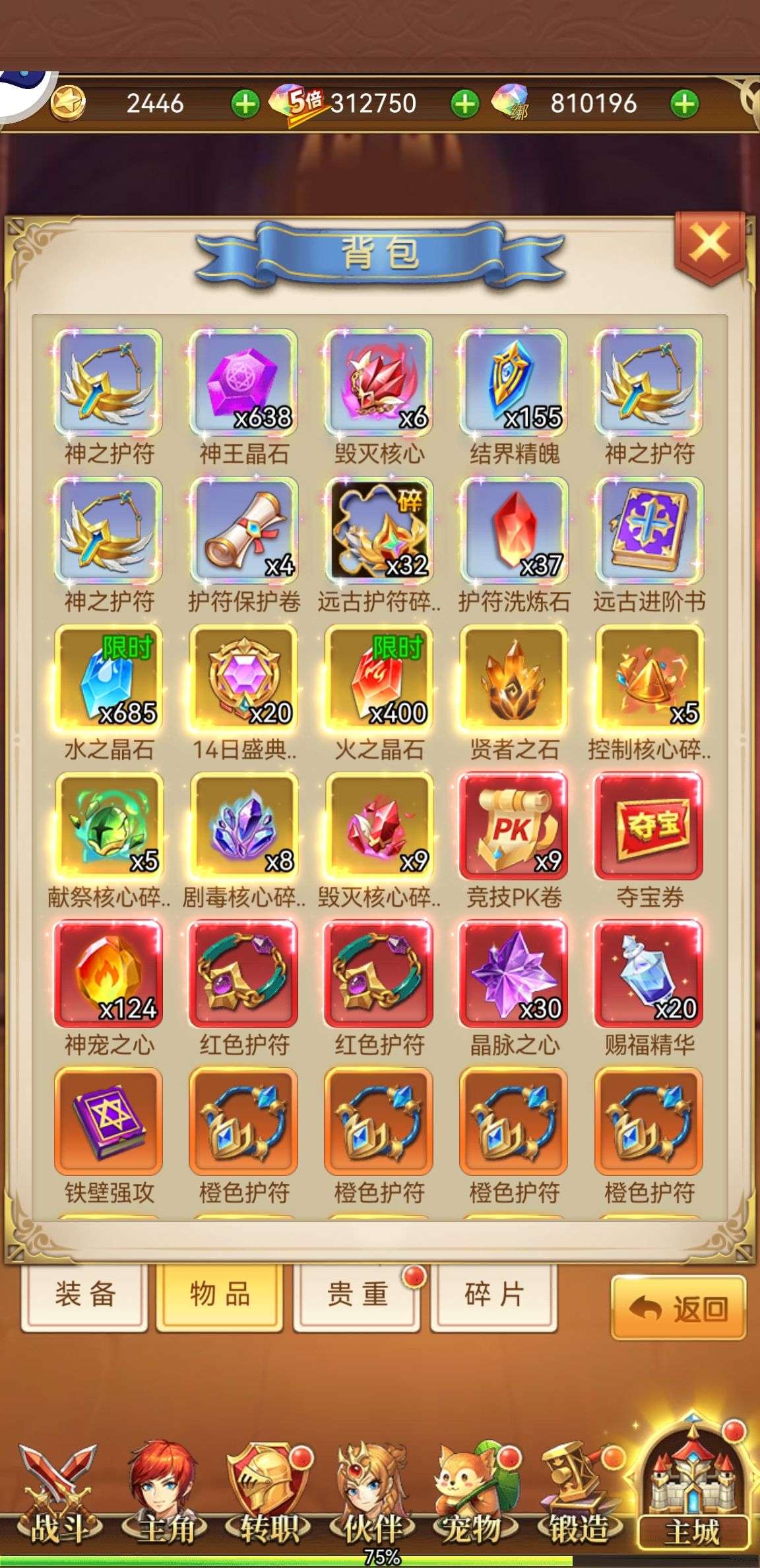Add more gold coins with the plus icon
The image size is (760, 1568).
point(245,104)
